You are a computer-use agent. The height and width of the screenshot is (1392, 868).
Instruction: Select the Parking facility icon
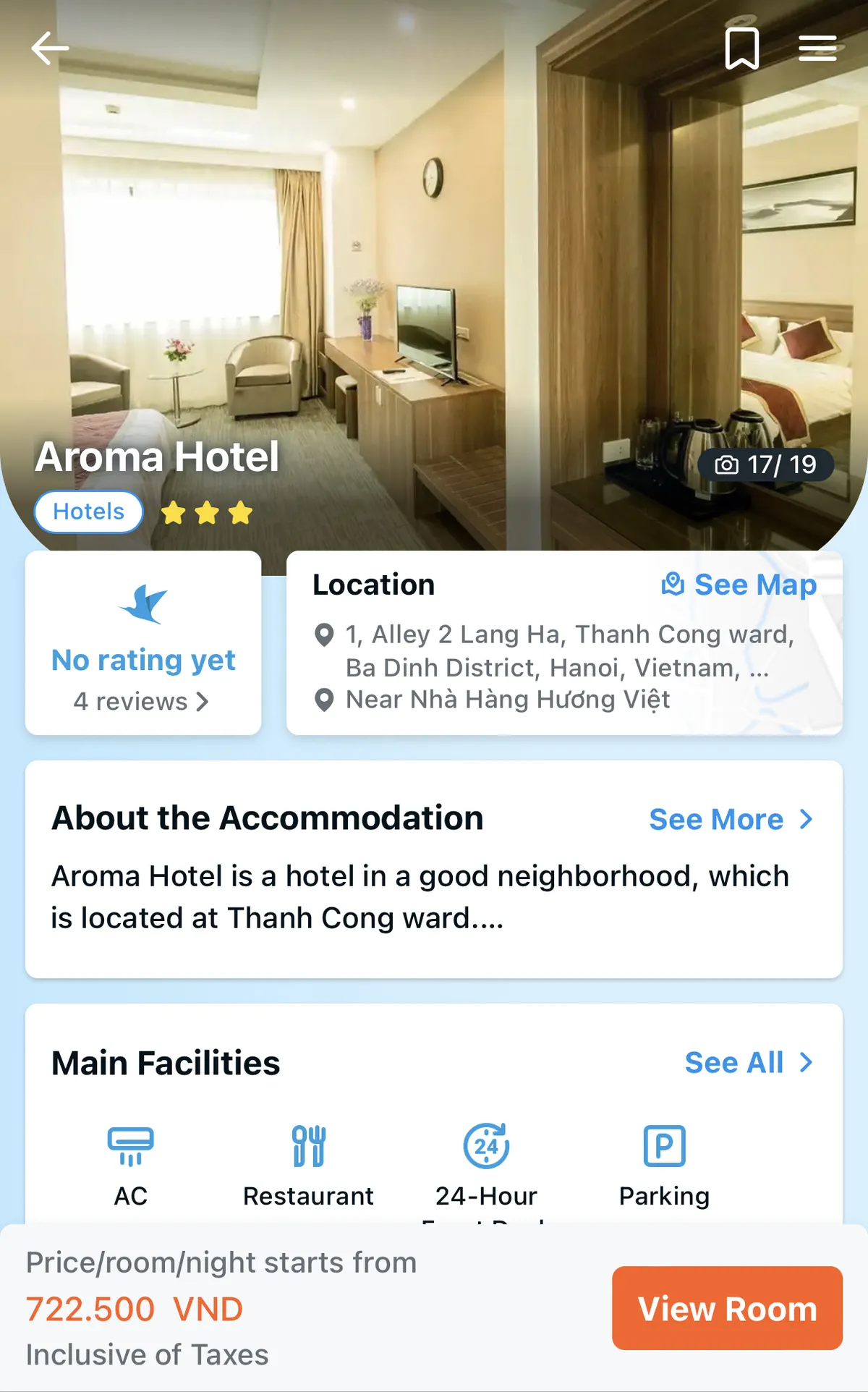click(x=663, y=1145)
